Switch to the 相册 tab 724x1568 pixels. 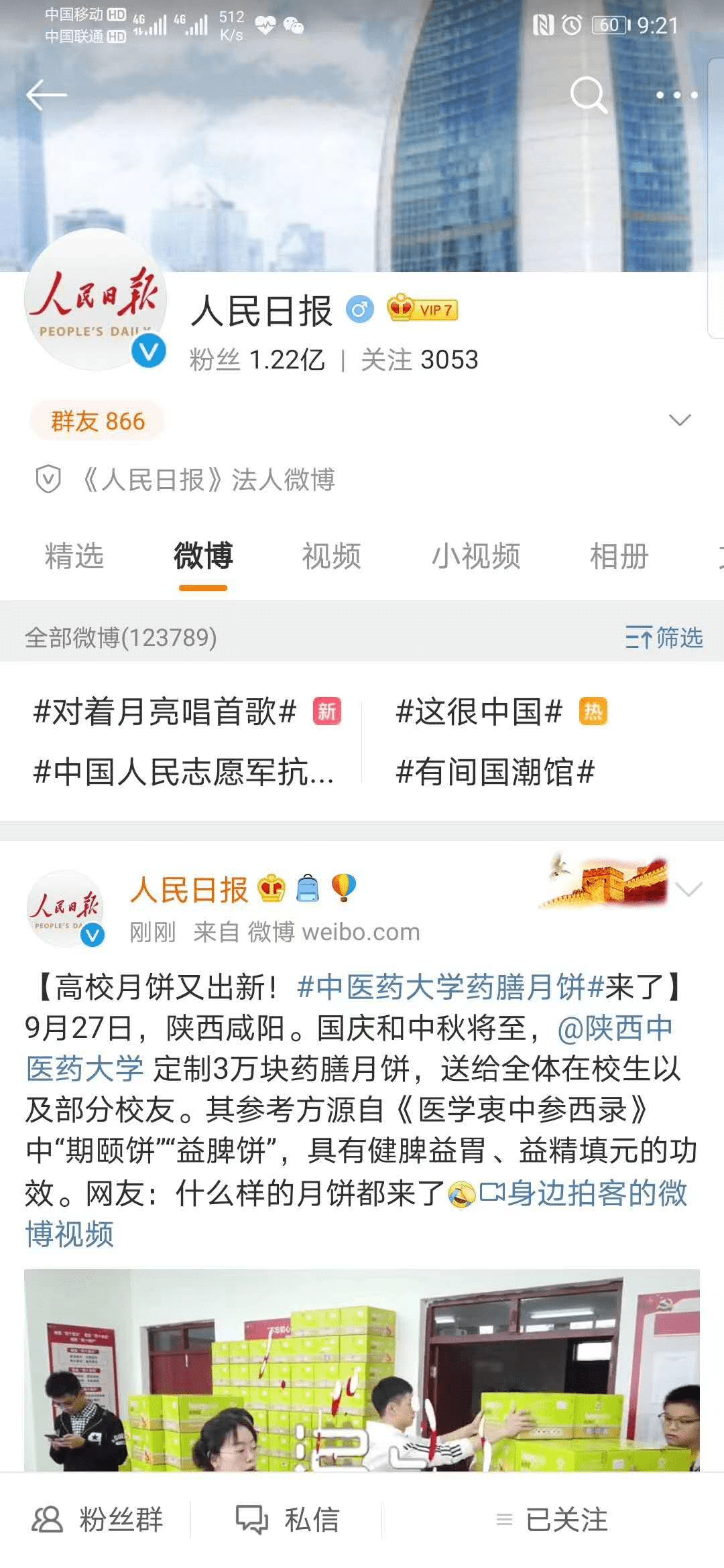pos(619,556)
